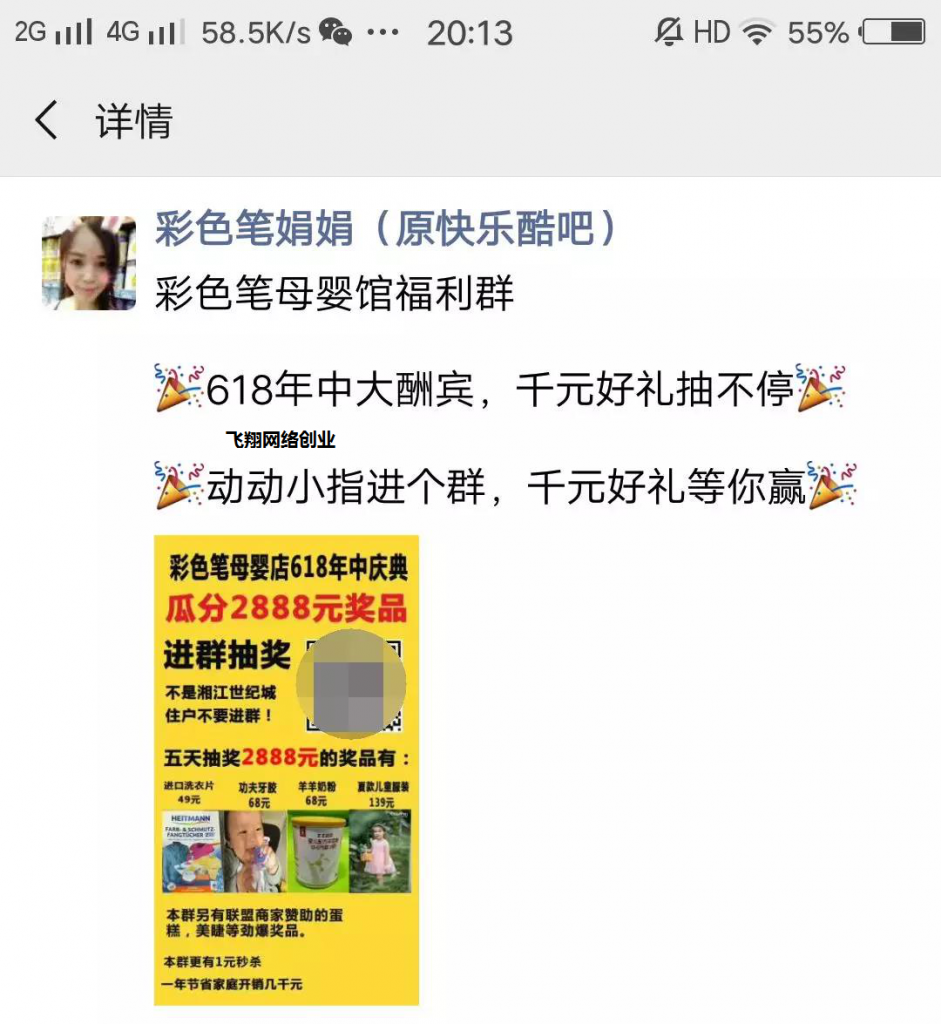Open 彩色笔娟娟（原快乐酷吧）name link
This screenshot has width=941, height=1024.
point(386,230)
